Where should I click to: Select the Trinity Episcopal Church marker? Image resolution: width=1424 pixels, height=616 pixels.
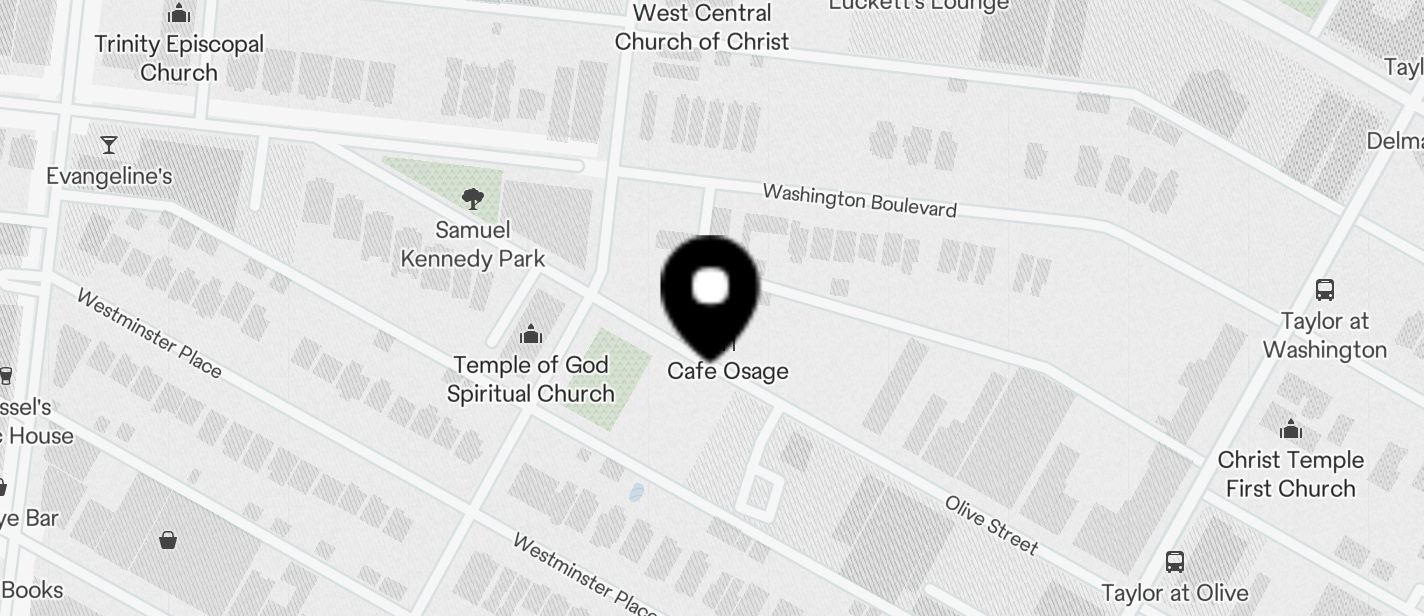180,14
